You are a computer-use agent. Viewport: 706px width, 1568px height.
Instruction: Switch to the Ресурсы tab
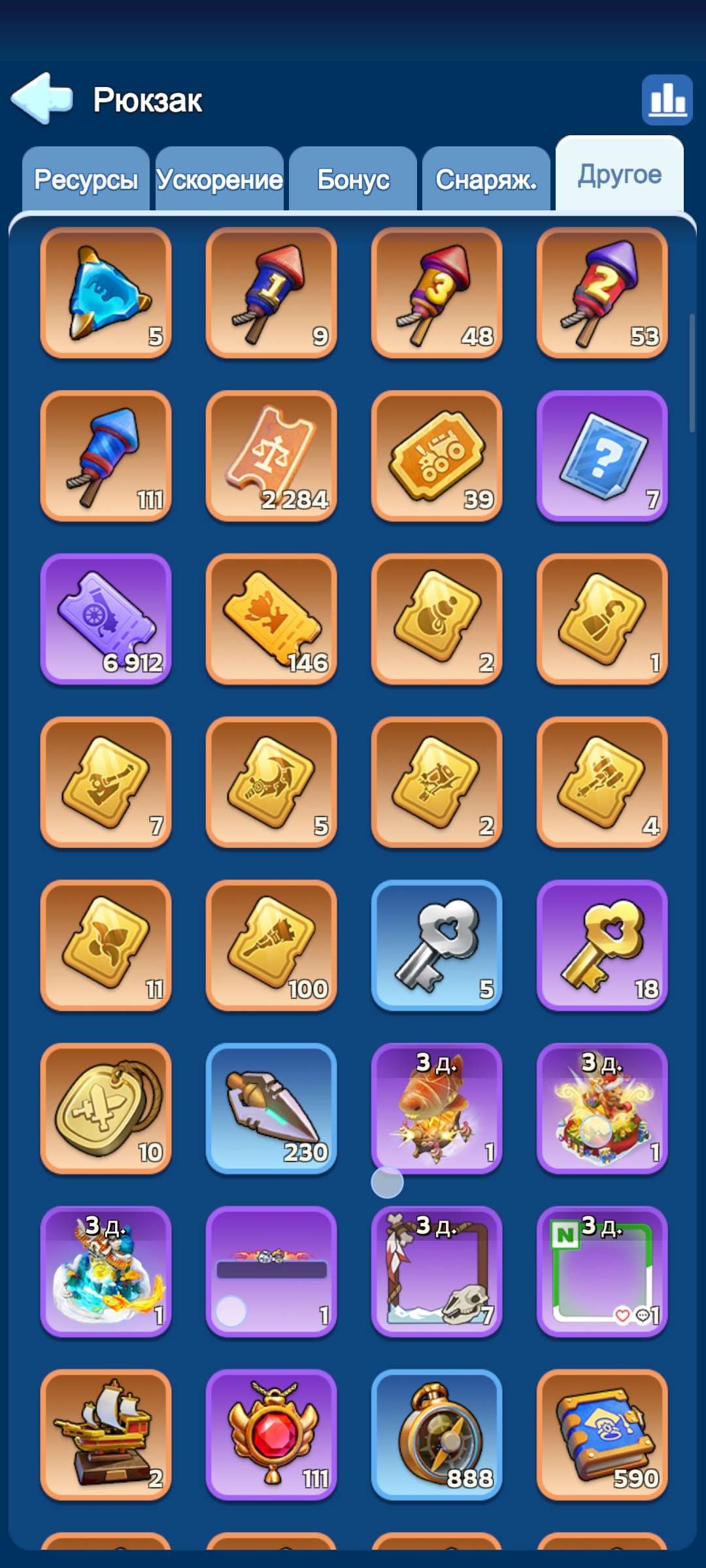click(86, 179)
